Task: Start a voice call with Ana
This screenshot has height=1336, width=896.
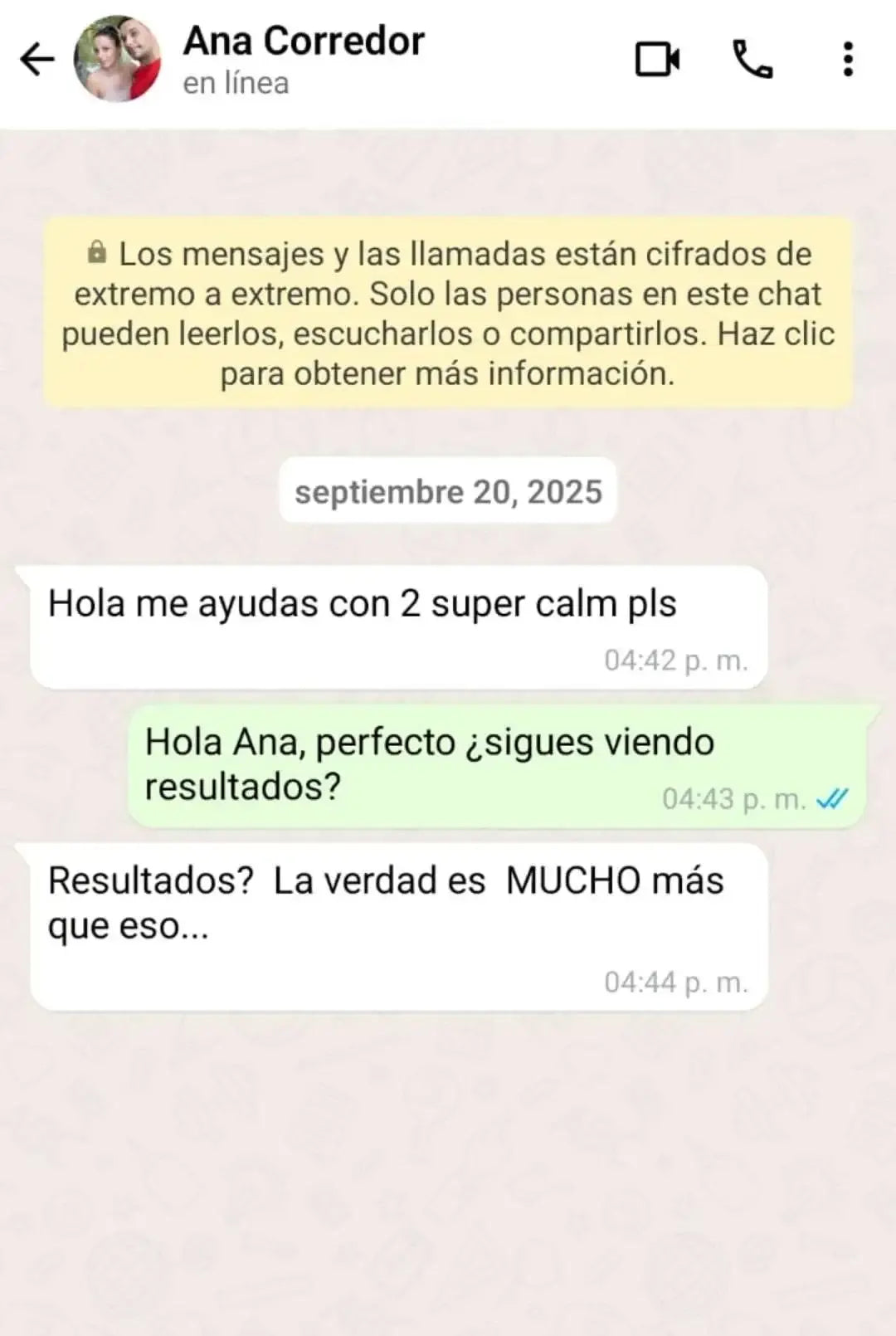Action: point(752,60)
